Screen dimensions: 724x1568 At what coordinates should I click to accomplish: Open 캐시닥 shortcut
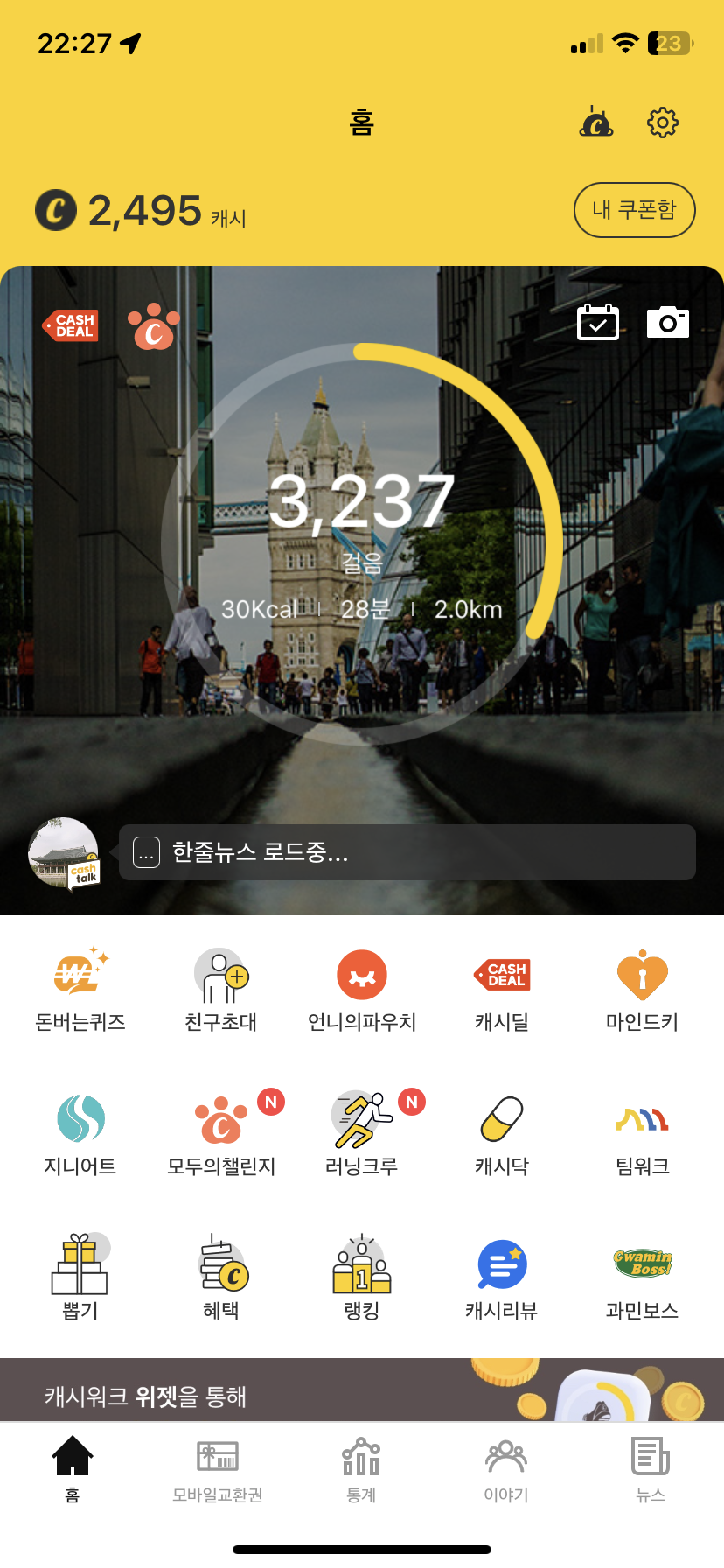click(502, 1135)
